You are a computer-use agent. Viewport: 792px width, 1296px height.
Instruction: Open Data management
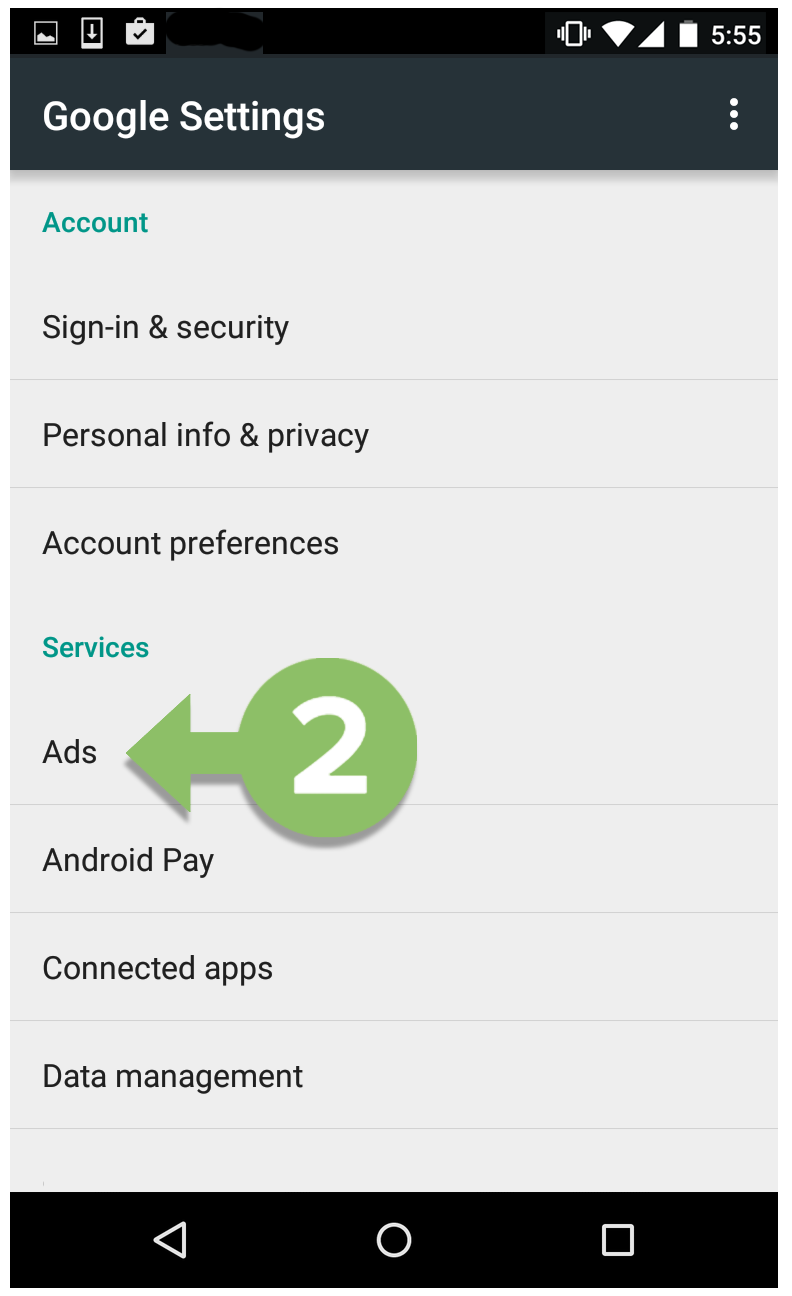[x=172, y=1076]
